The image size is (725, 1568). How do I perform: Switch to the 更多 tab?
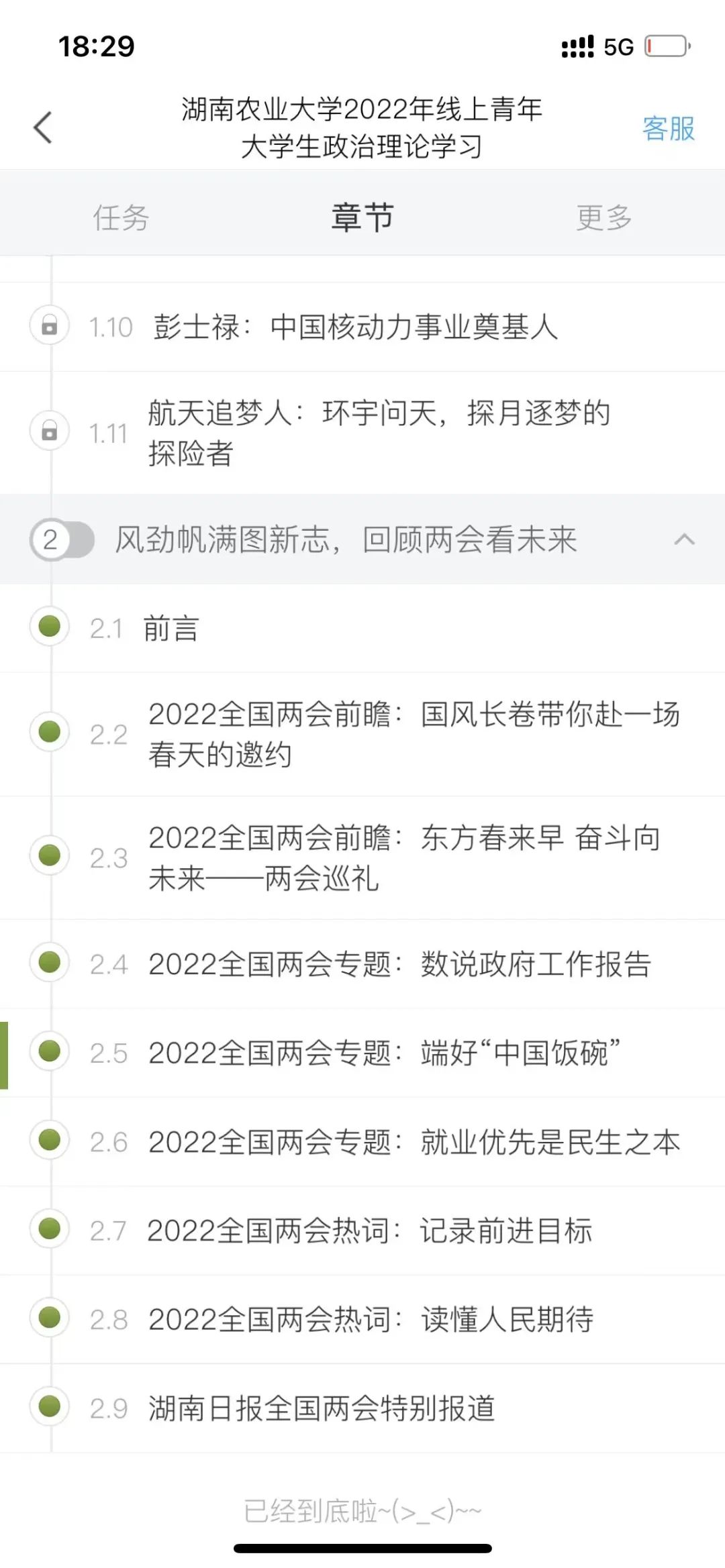[604, 218]
